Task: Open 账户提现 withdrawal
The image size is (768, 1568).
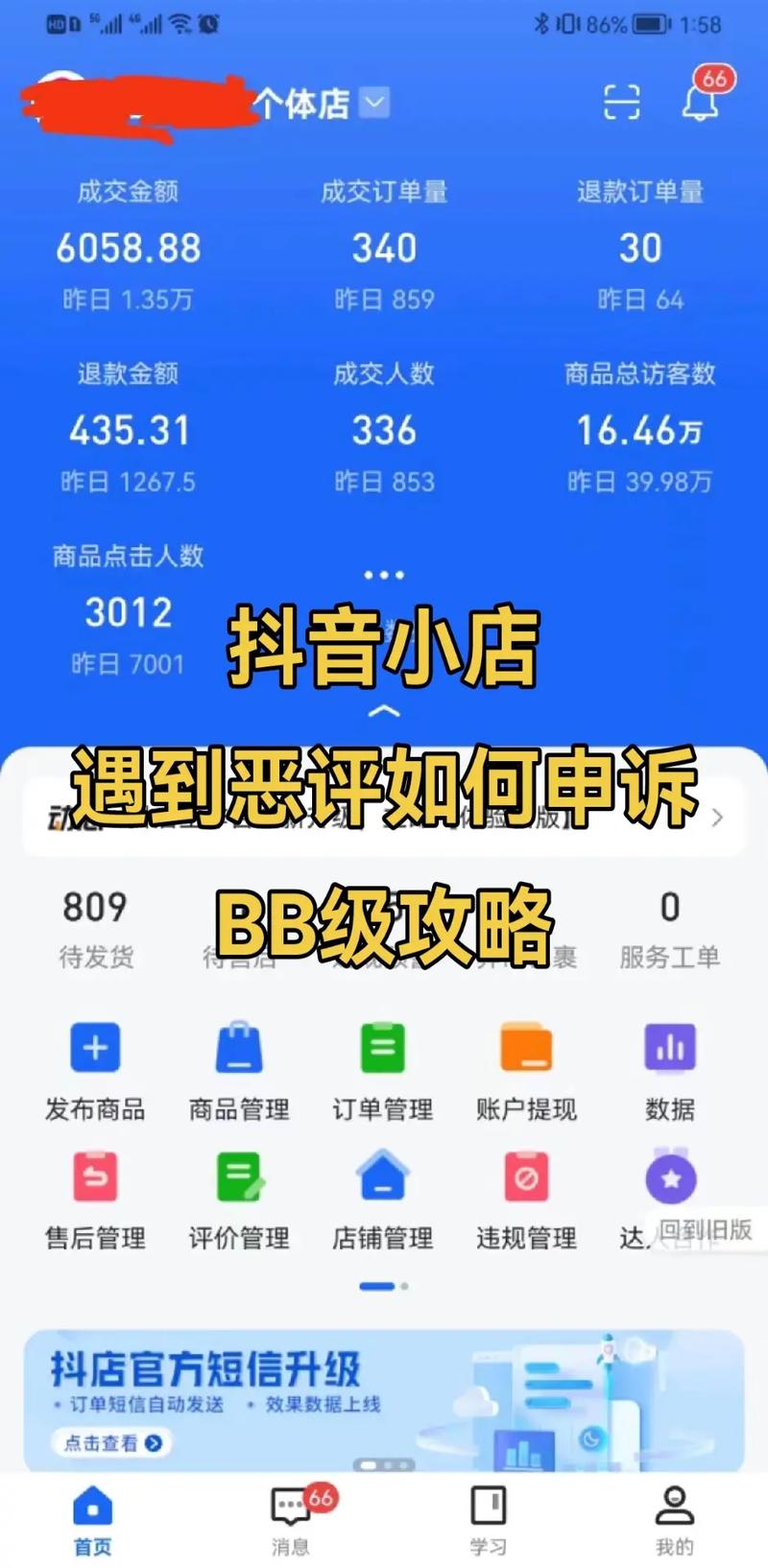Action: click(526, 1070)
